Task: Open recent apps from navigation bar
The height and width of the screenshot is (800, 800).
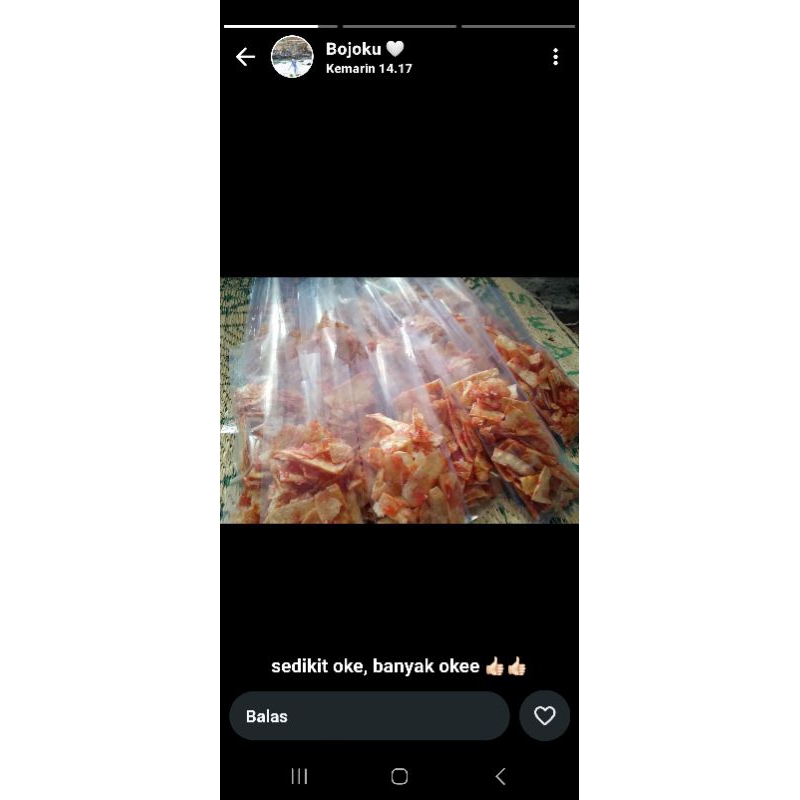Action: 299,776
